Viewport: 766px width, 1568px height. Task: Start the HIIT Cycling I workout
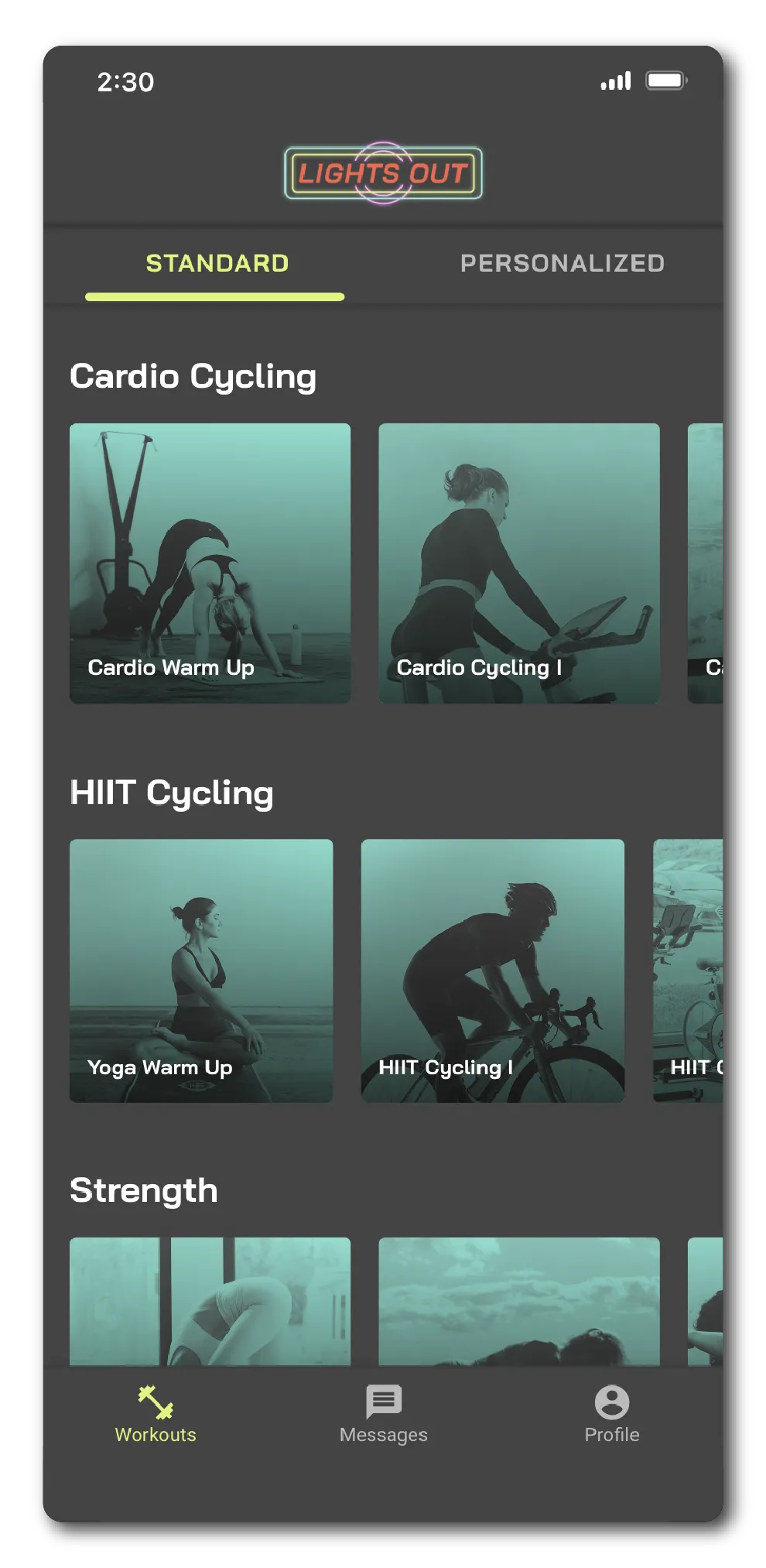(x=492, y=970)
